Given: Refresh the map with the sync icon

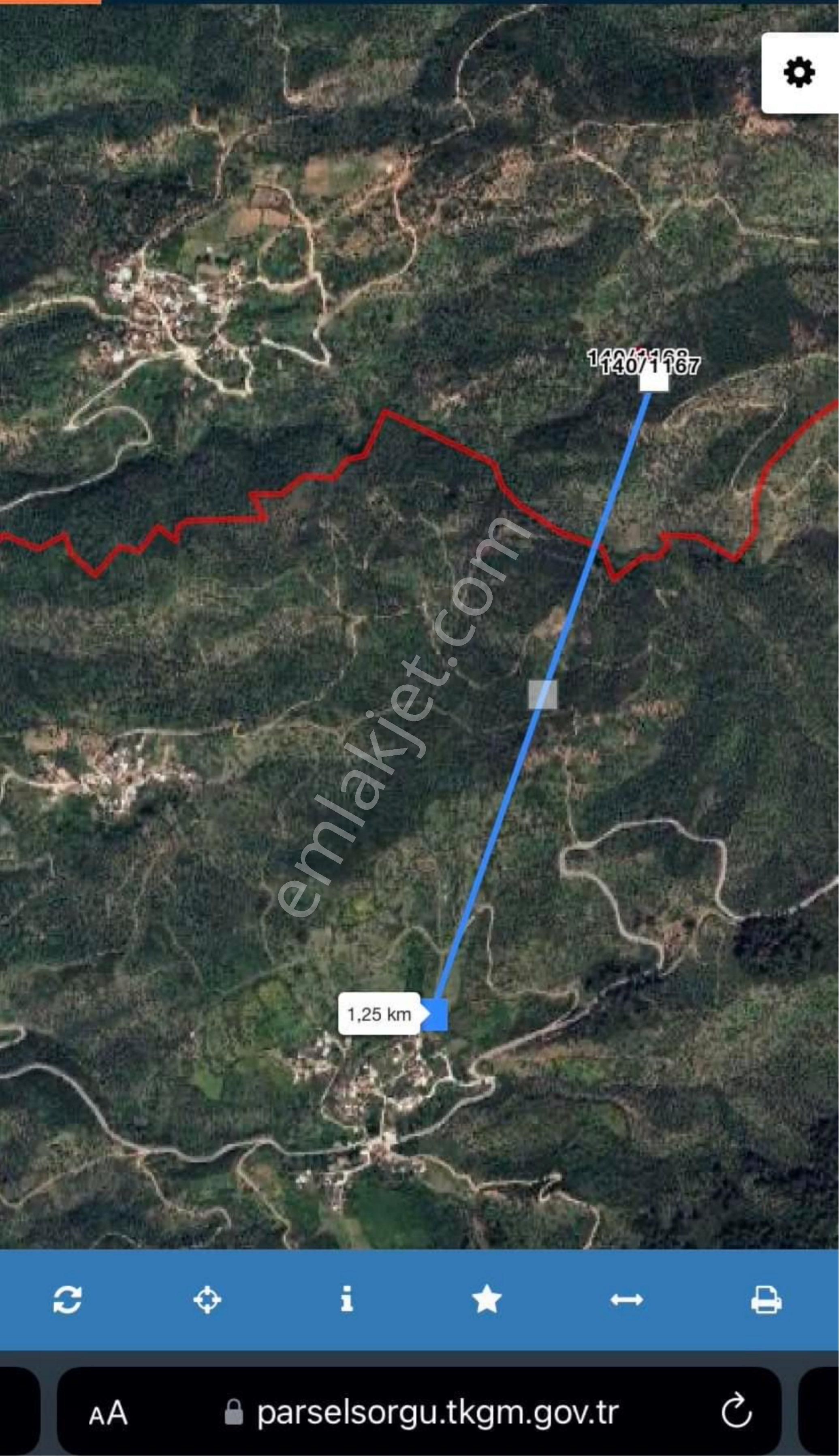Looking at the screenshot, I should [x=67, y=1300].
